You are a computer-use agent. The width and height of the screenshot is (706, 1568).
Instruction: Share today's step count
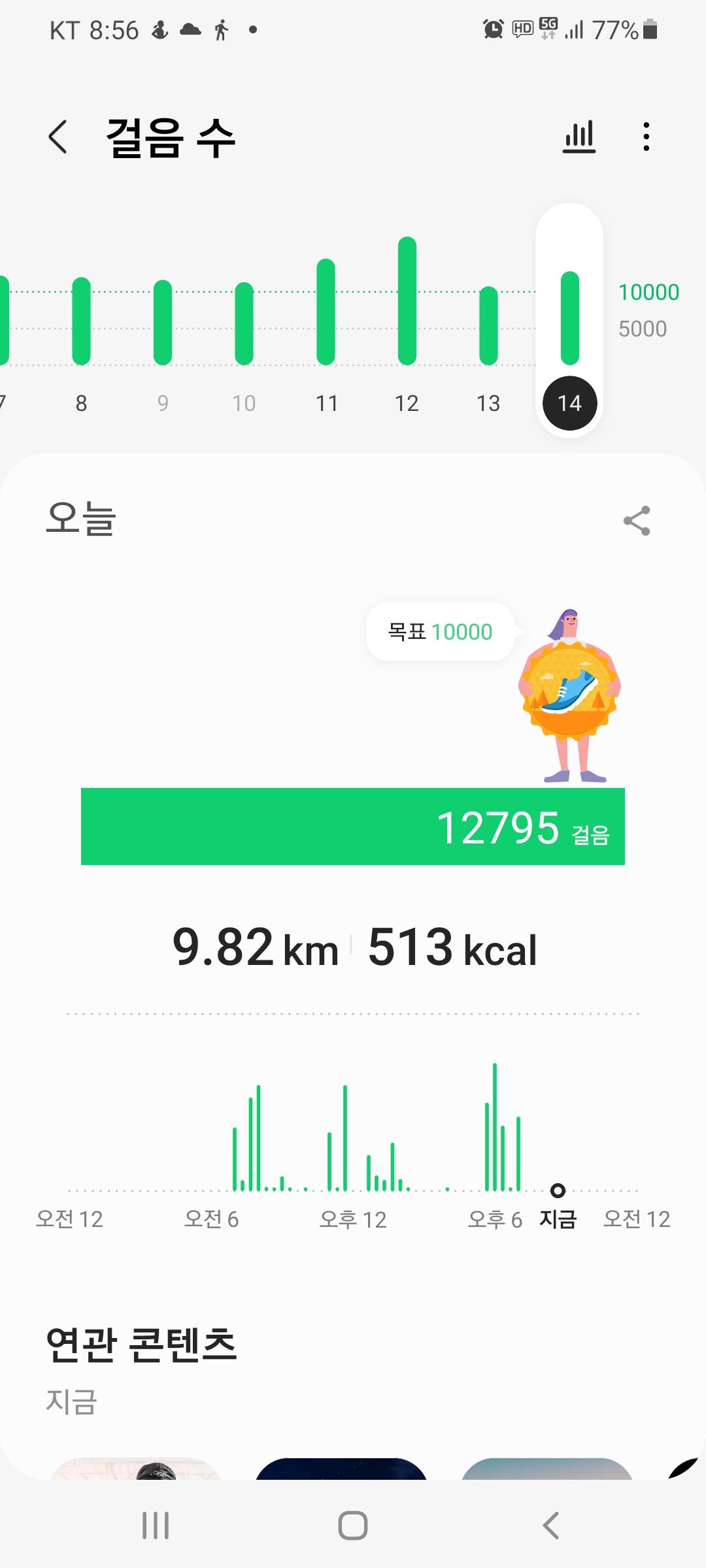[x=637, y=521]
